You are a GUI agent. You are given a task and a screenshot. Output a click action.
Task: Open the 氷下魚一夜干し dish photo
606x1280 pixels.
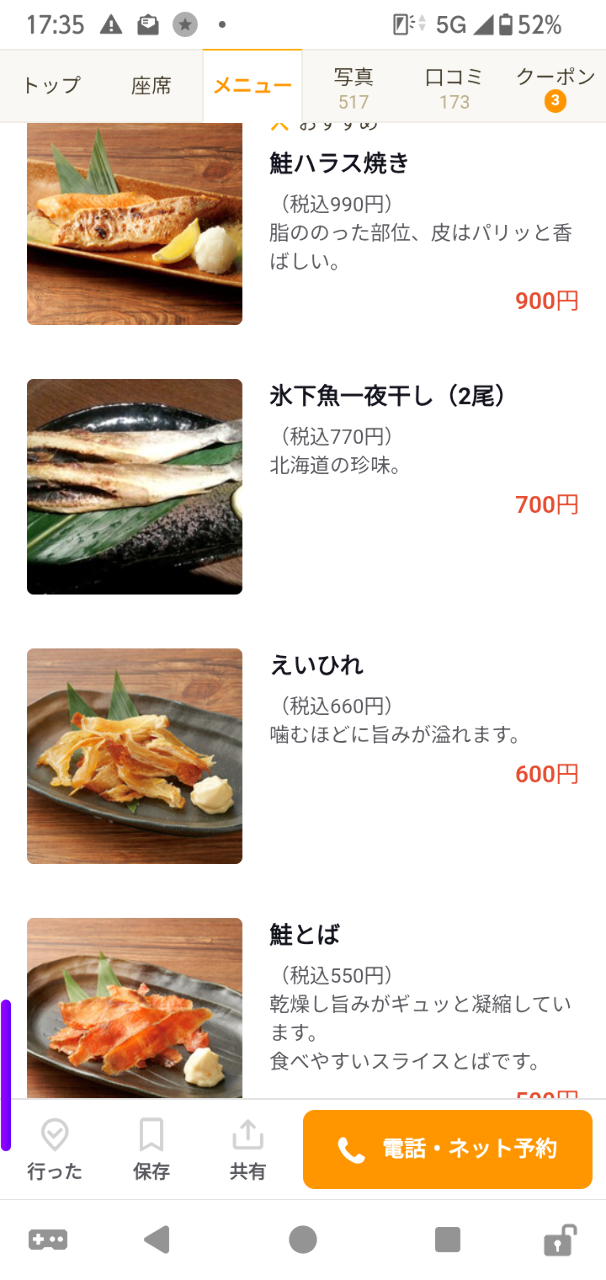pos(134,486)
